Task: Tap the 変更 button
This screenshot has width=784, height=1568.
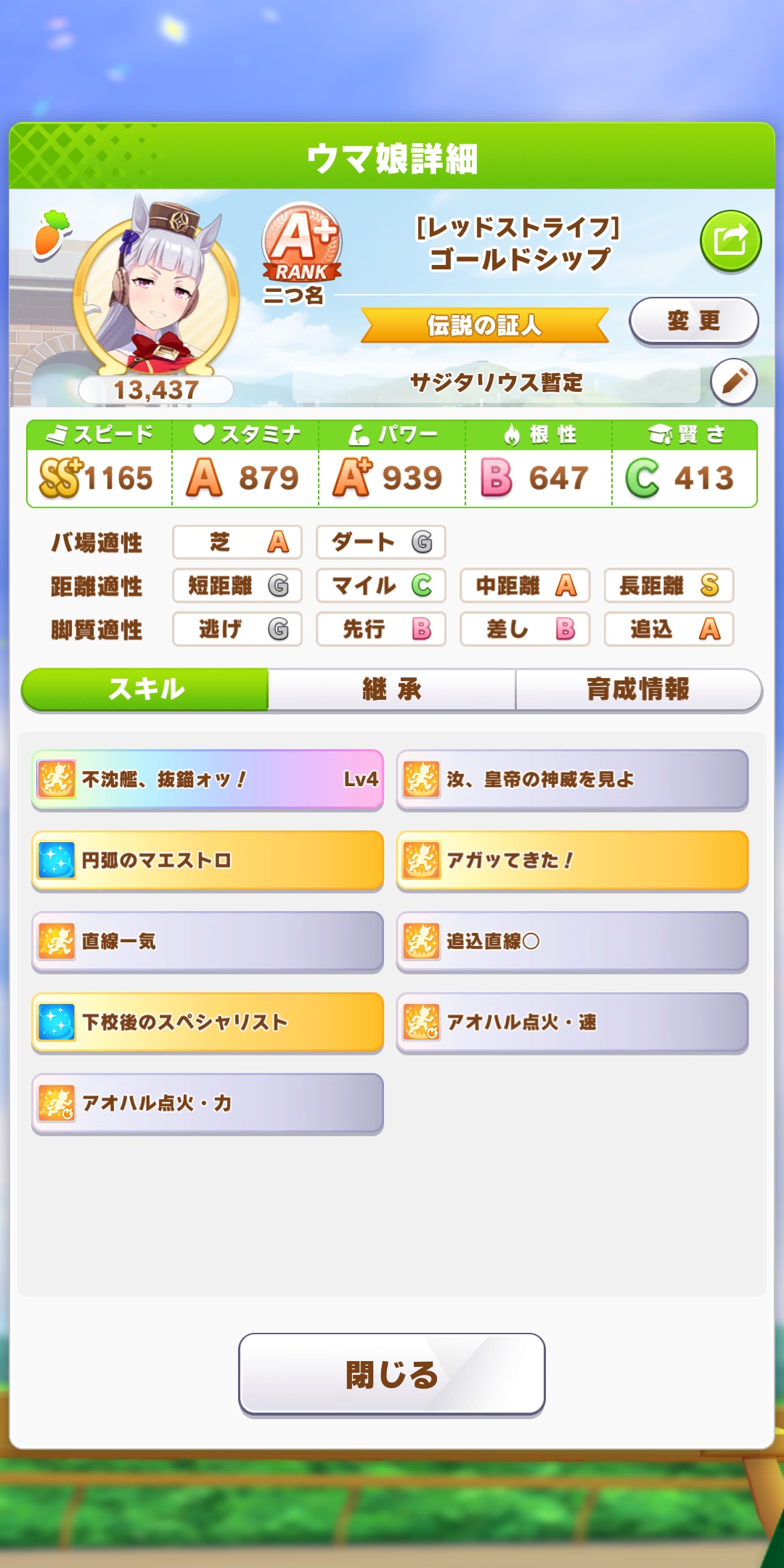Action: pos(693,320)
